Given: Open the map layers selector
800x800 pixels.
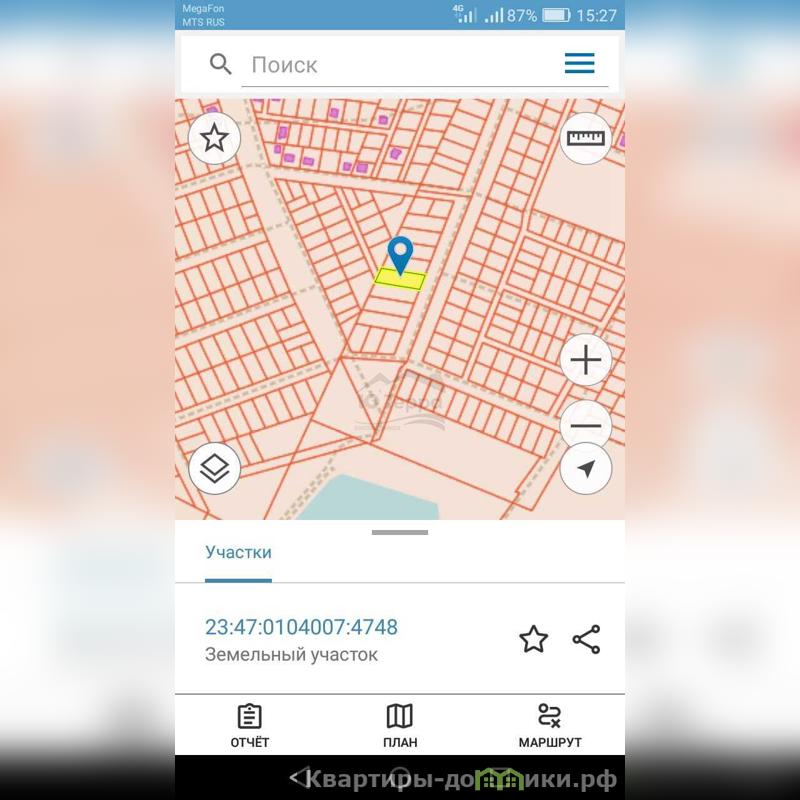Looking at the screenshot, I should 214,468.
